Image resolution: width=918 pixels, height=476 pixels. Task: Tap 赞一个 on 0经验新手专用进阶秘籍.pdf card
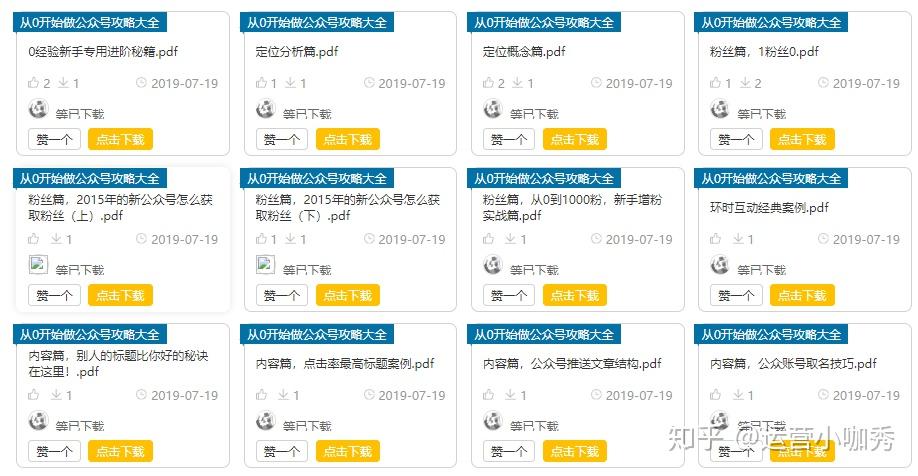(x=54, y=140)
